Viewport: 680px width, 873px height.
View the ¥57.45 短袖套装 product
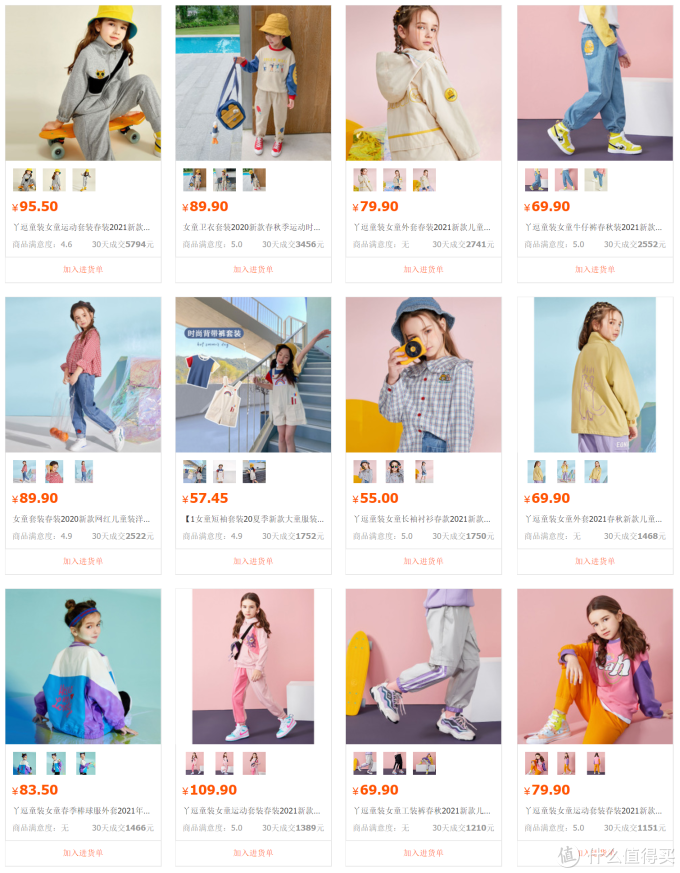click(253, 374)
